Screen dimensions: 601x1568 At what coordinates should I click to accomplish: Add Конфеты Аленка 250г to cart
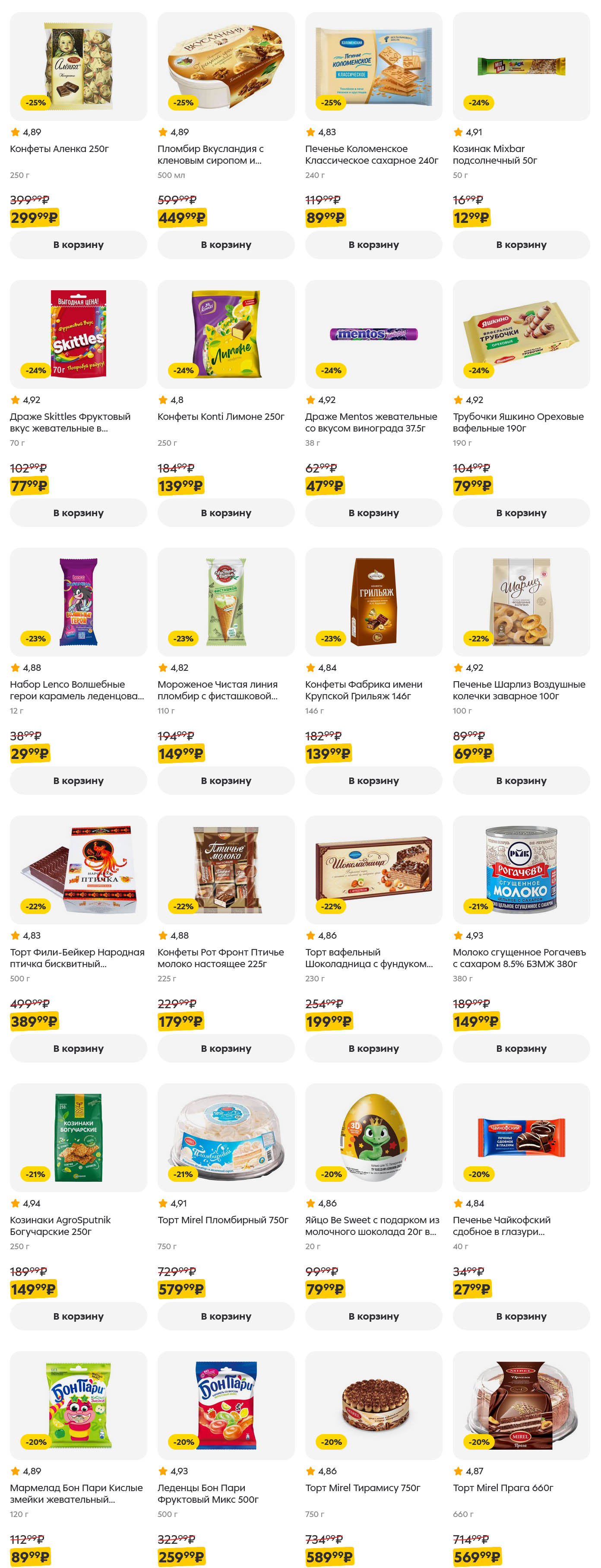pos(78,244)
